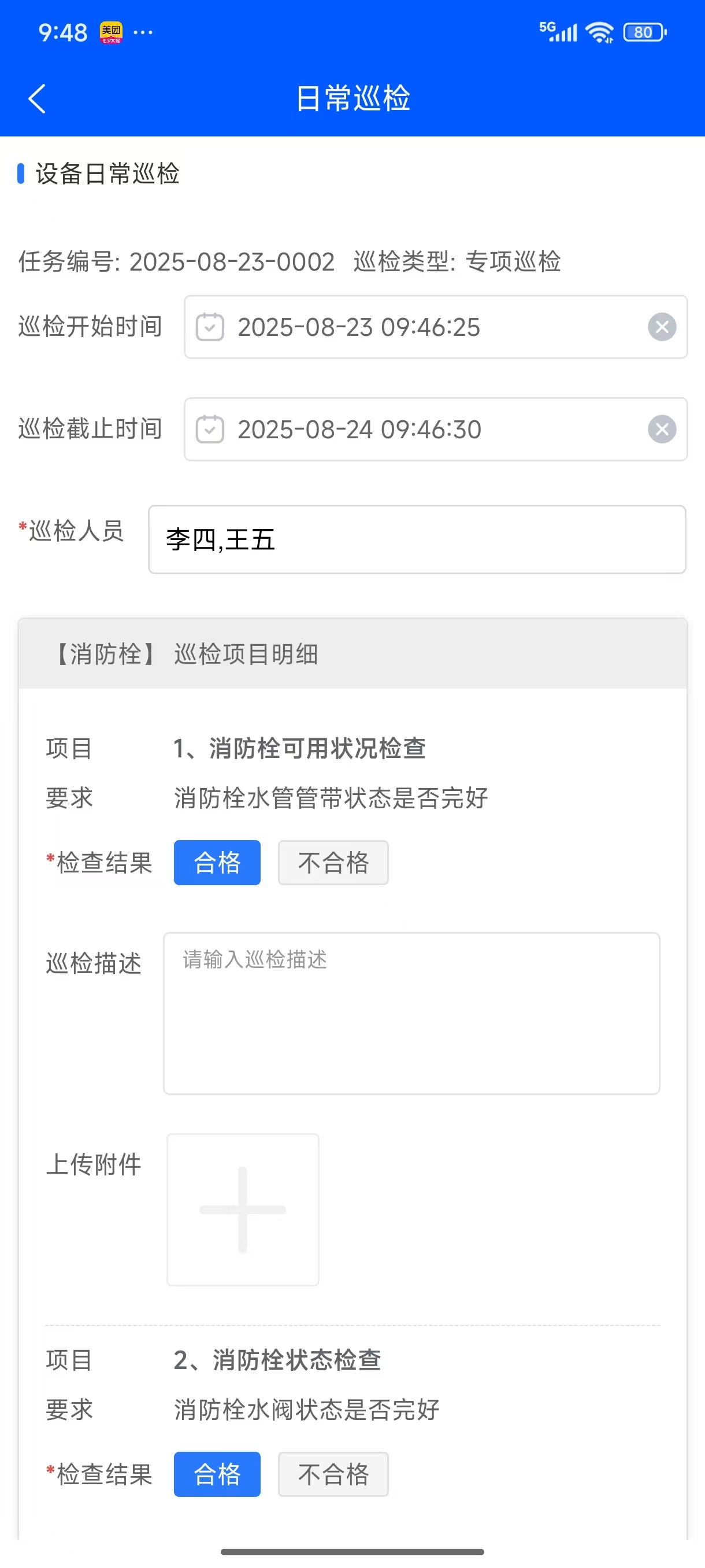Add an attachment with the plus box

tap(243, 1210)
